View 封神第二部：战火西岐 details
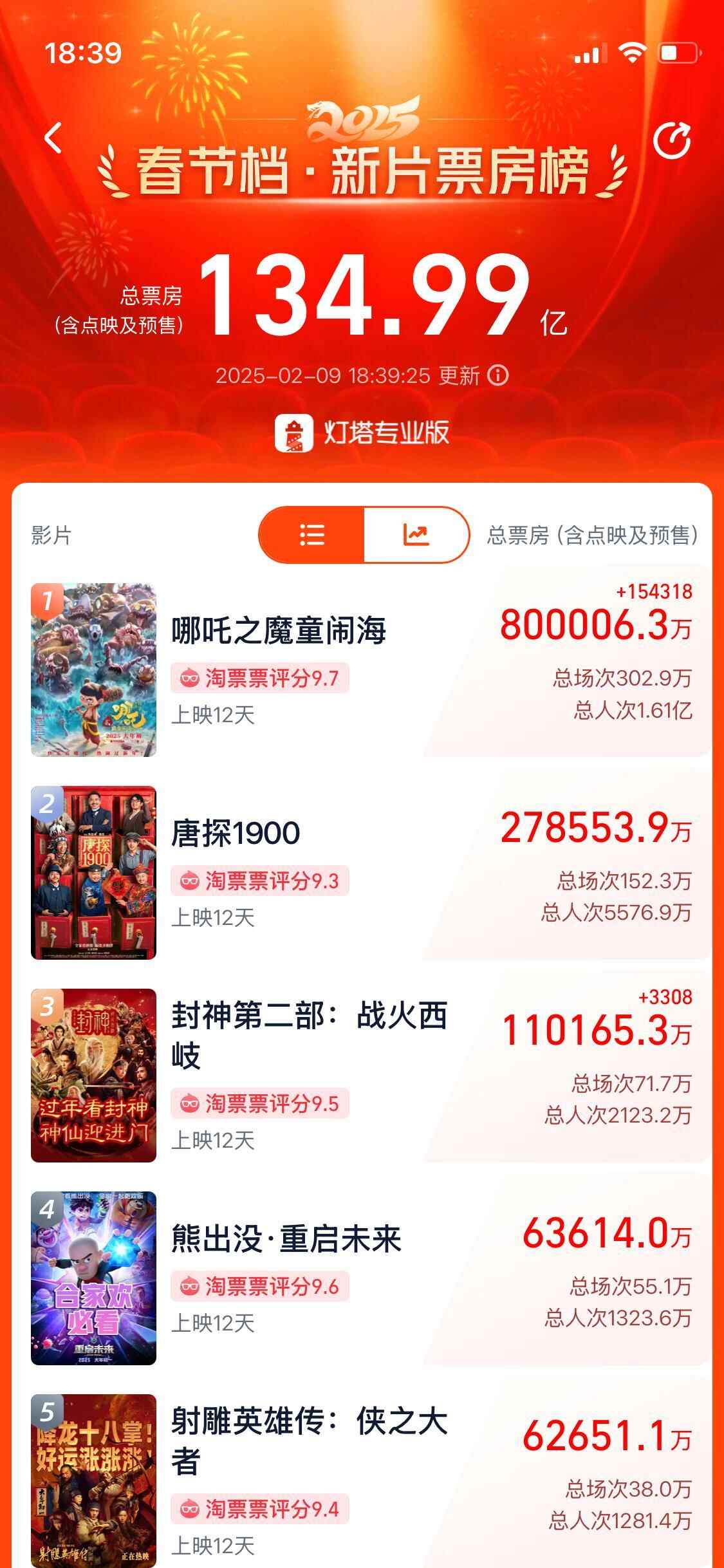 point(309,1035)
